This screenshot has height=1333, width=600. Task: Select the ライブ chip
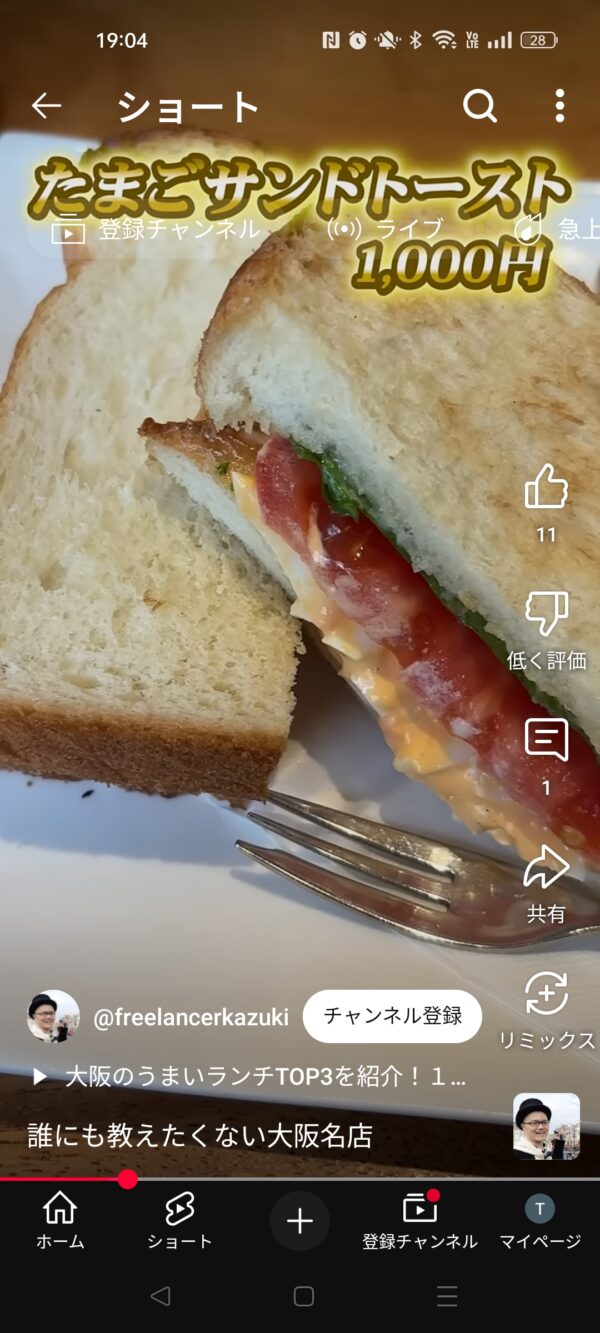386,229
